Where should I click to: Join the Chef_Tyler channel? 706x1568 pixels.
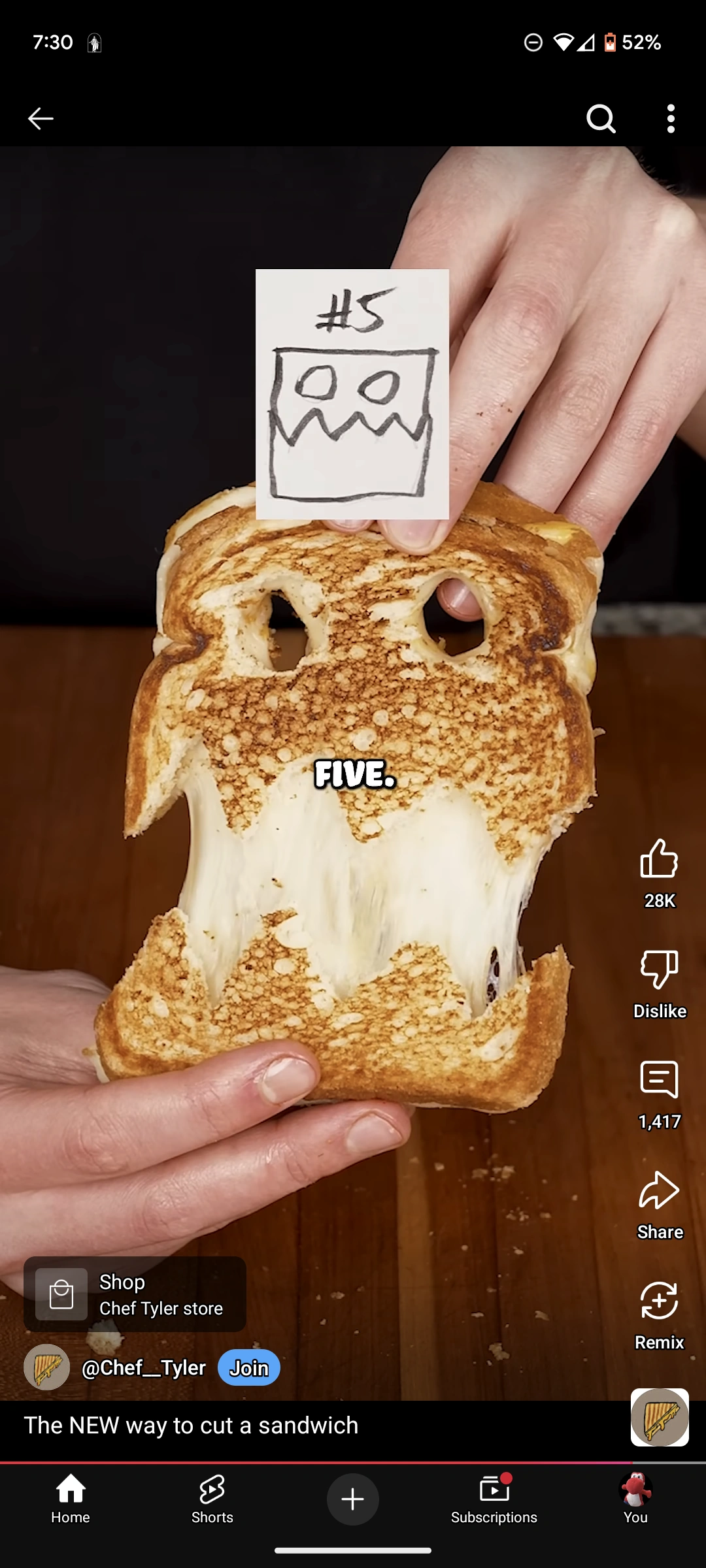(x=249, y=1367)
